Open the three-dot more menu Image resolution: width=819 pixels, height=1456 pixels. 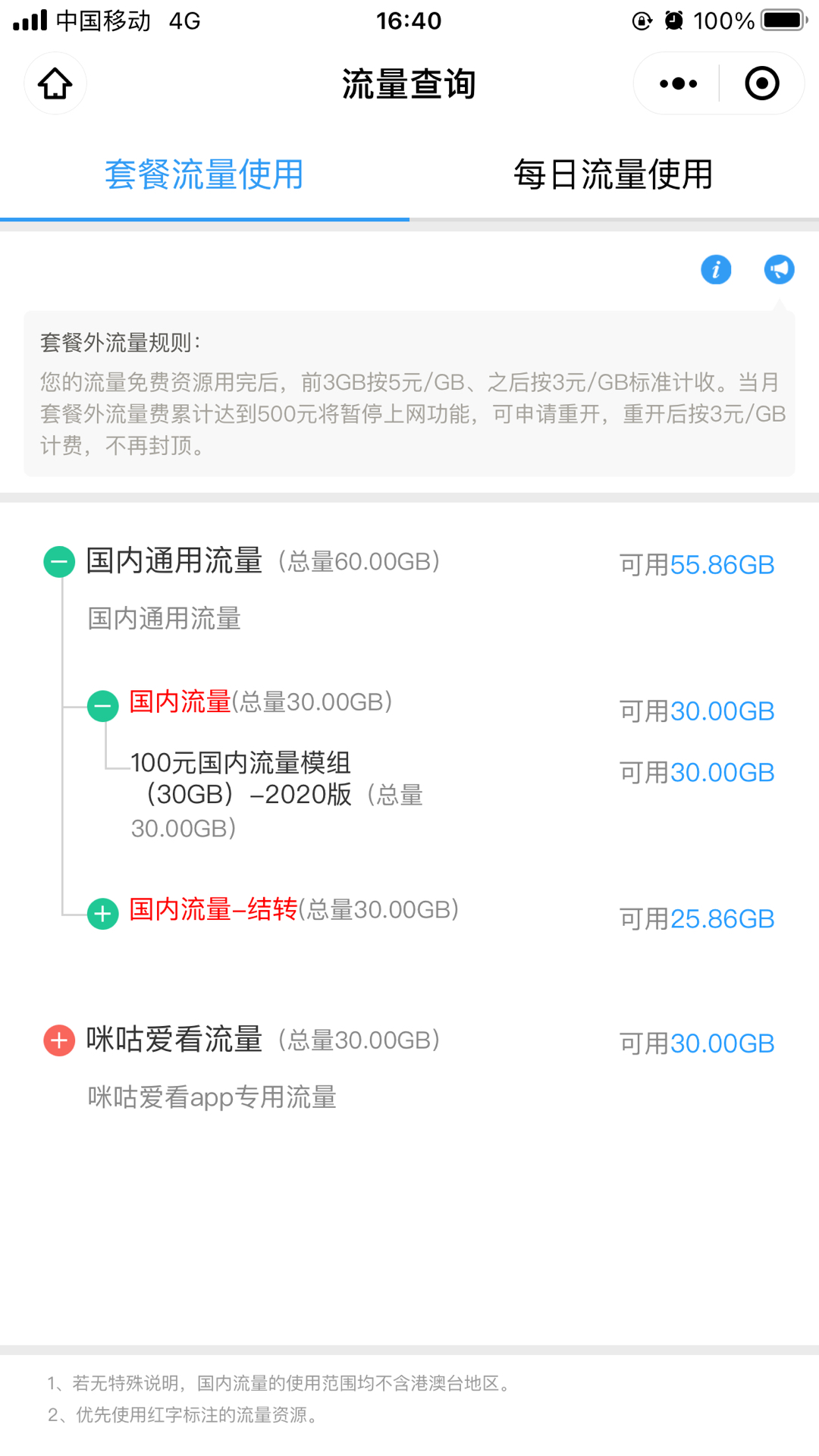678,83
